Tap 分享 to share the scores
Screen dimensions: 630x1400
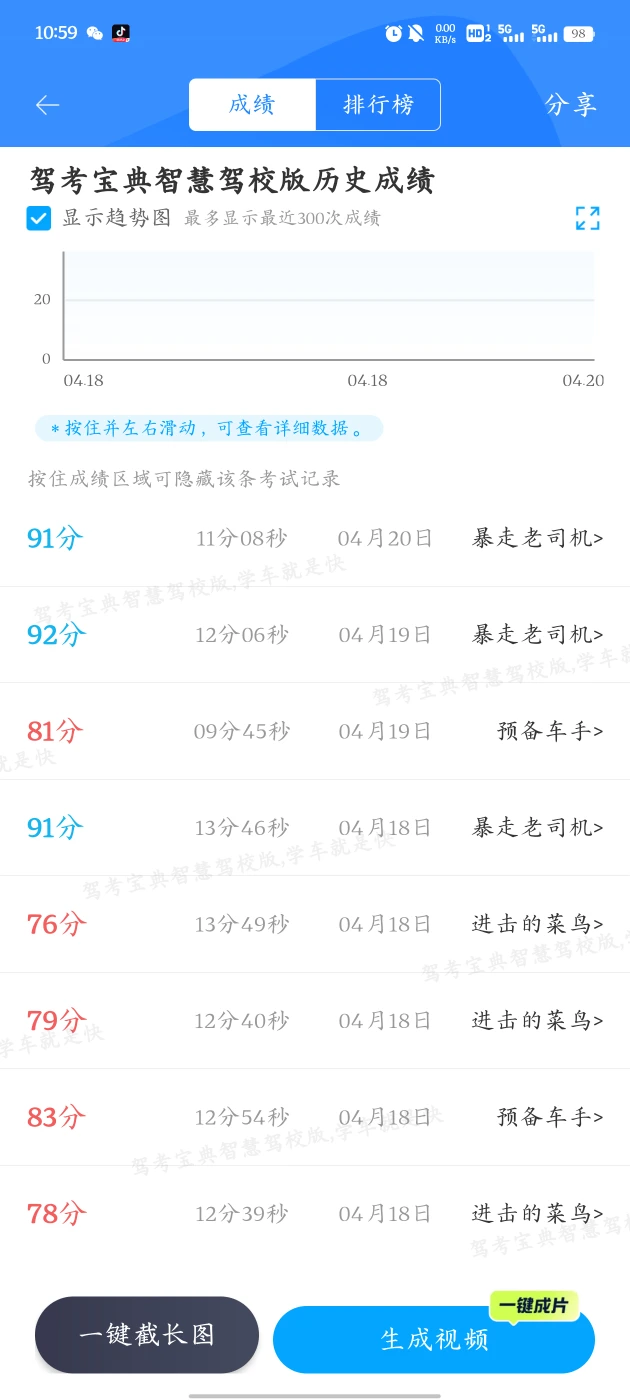pos(571,105)
